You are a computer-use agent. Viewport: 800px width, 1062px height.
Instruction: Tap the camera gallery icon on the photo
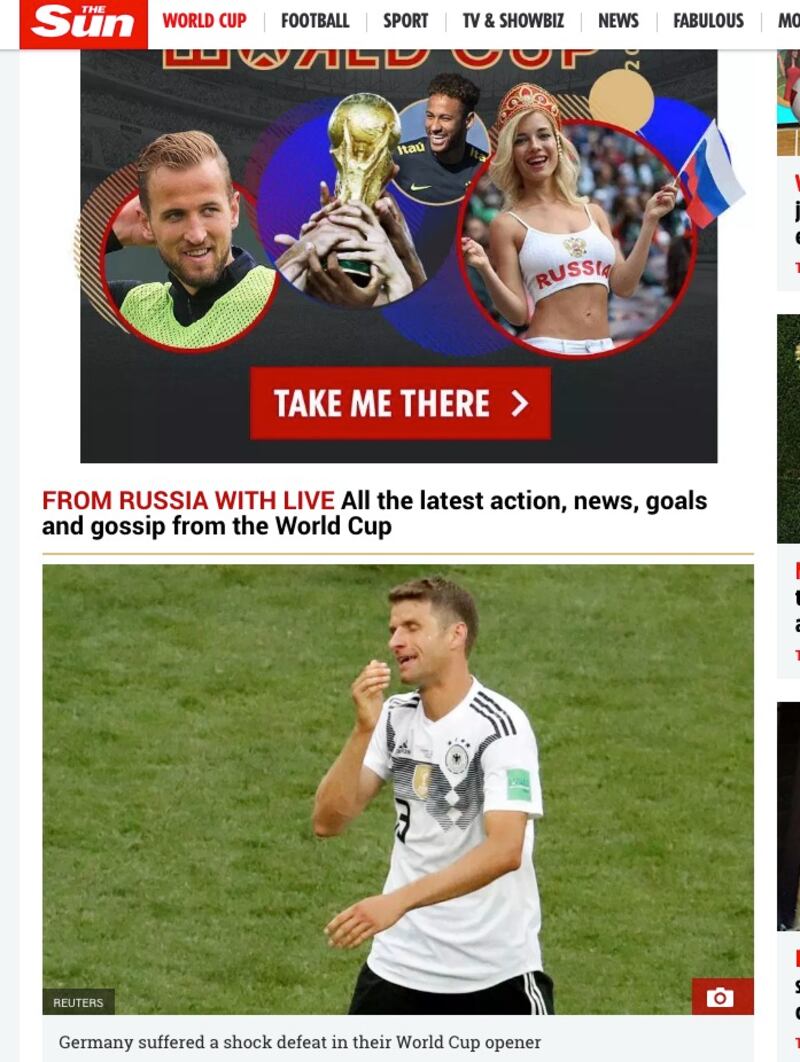coord(721,997)
